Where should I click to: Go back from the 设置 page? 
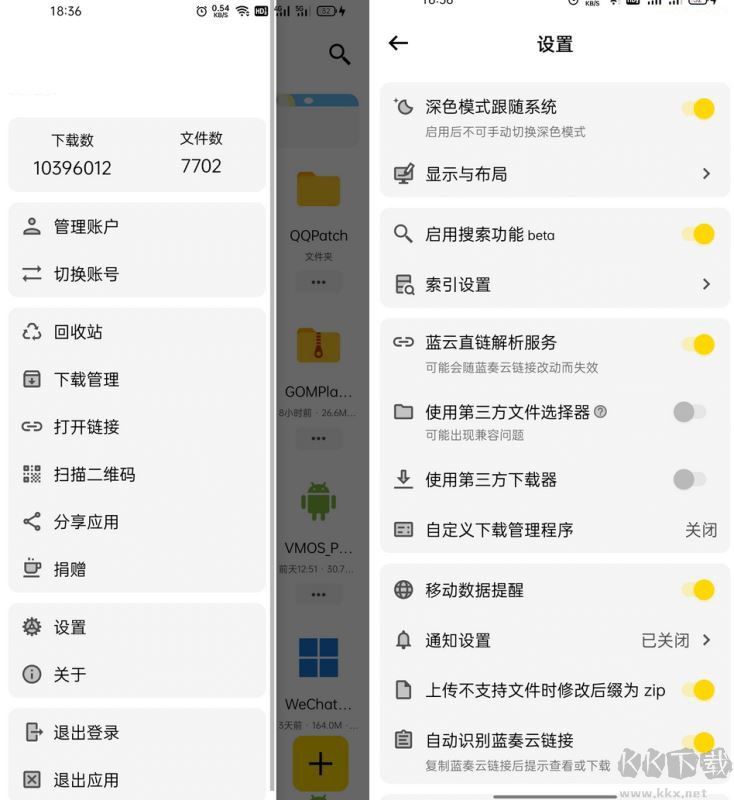tap(399, 43)
